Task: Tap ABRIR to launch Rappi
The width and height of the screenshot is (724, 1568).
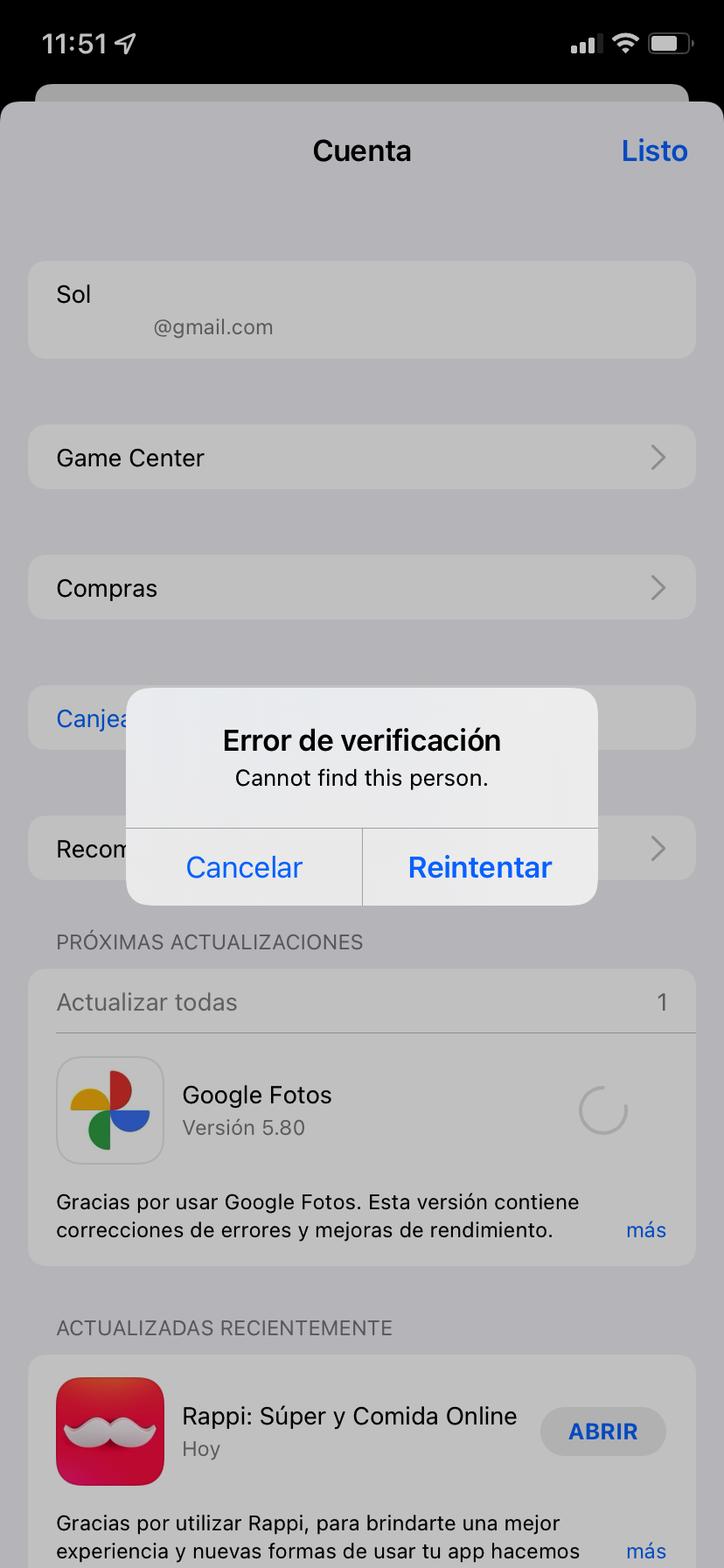Action: (602, 1431)
